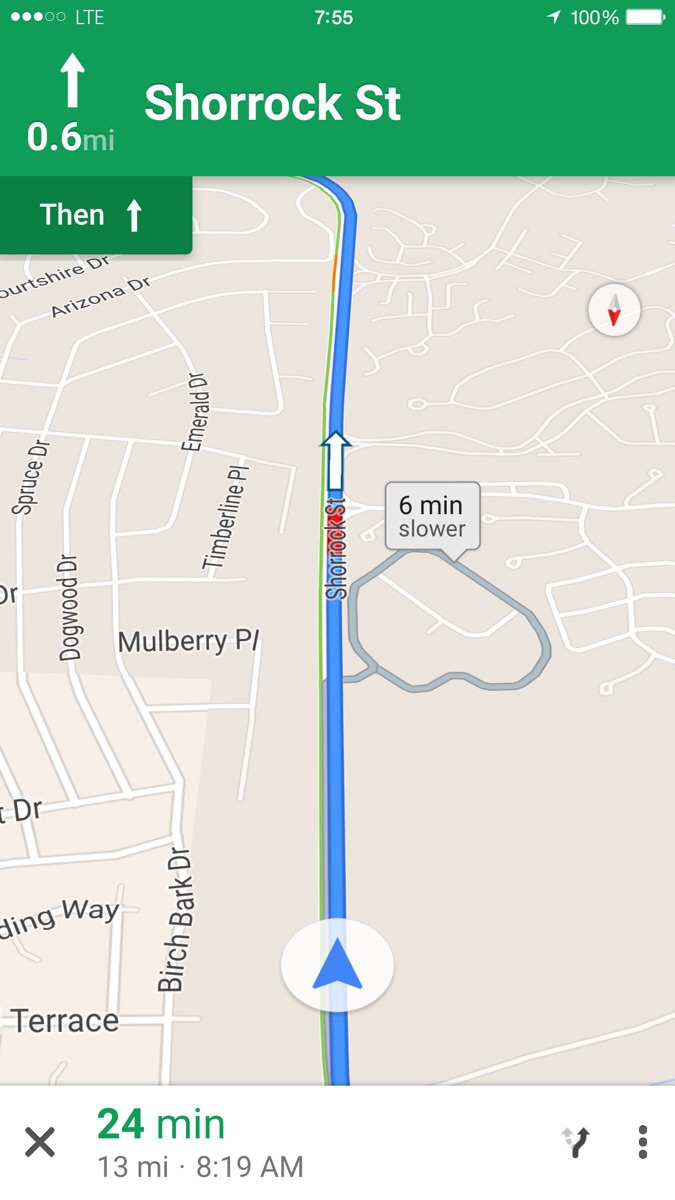Show alternate routes icon
The height and width of the screenshot is (1200, 675).
coord(577,1142)
